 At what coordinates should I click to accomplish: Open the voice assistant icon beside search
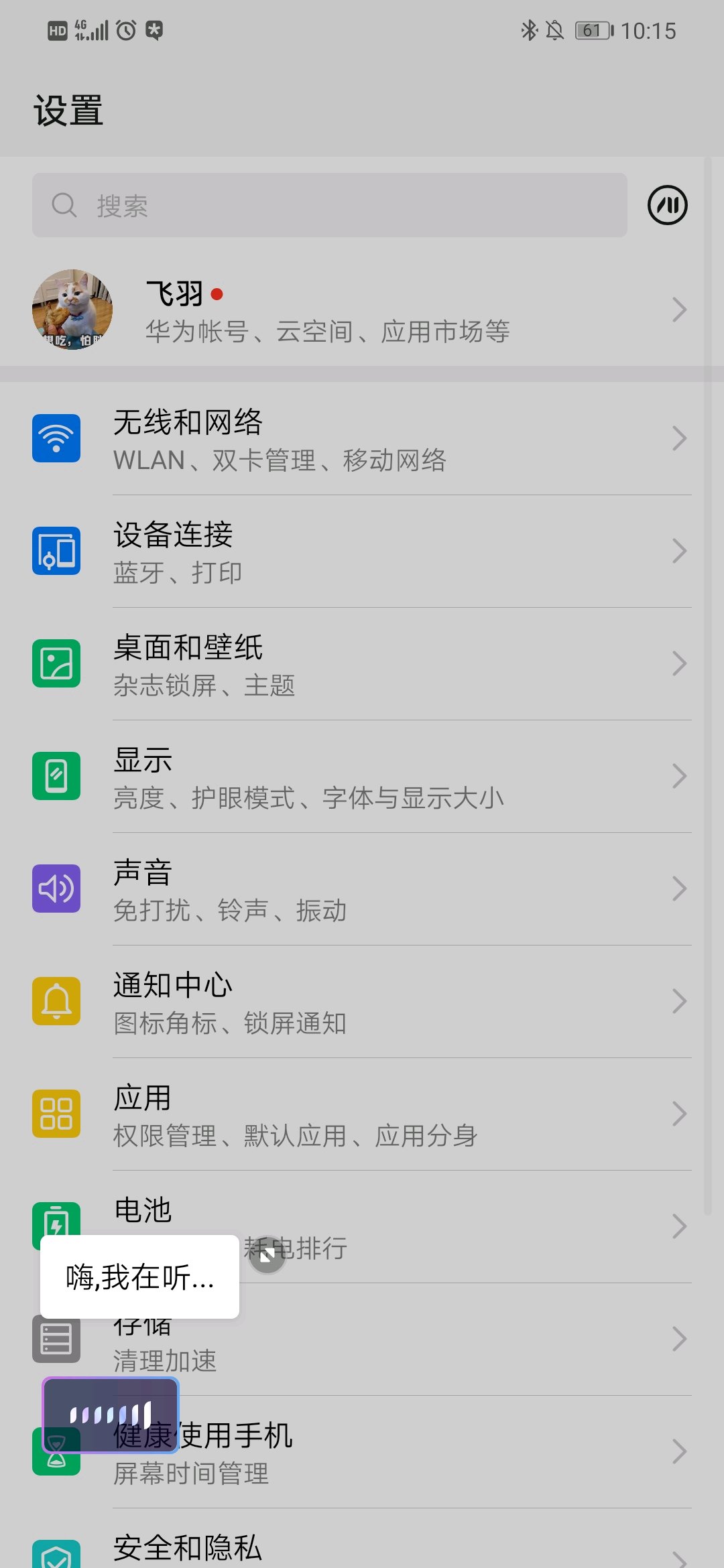coord(667,205)
